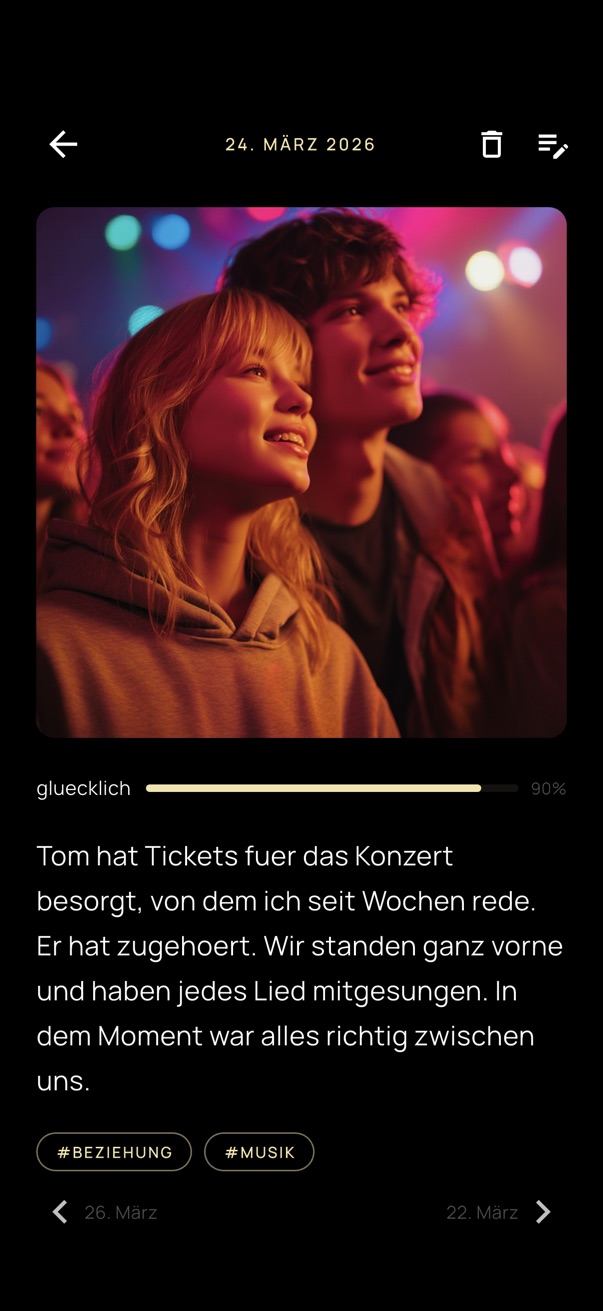Select the #MUSIK tag

(259, 1152)
